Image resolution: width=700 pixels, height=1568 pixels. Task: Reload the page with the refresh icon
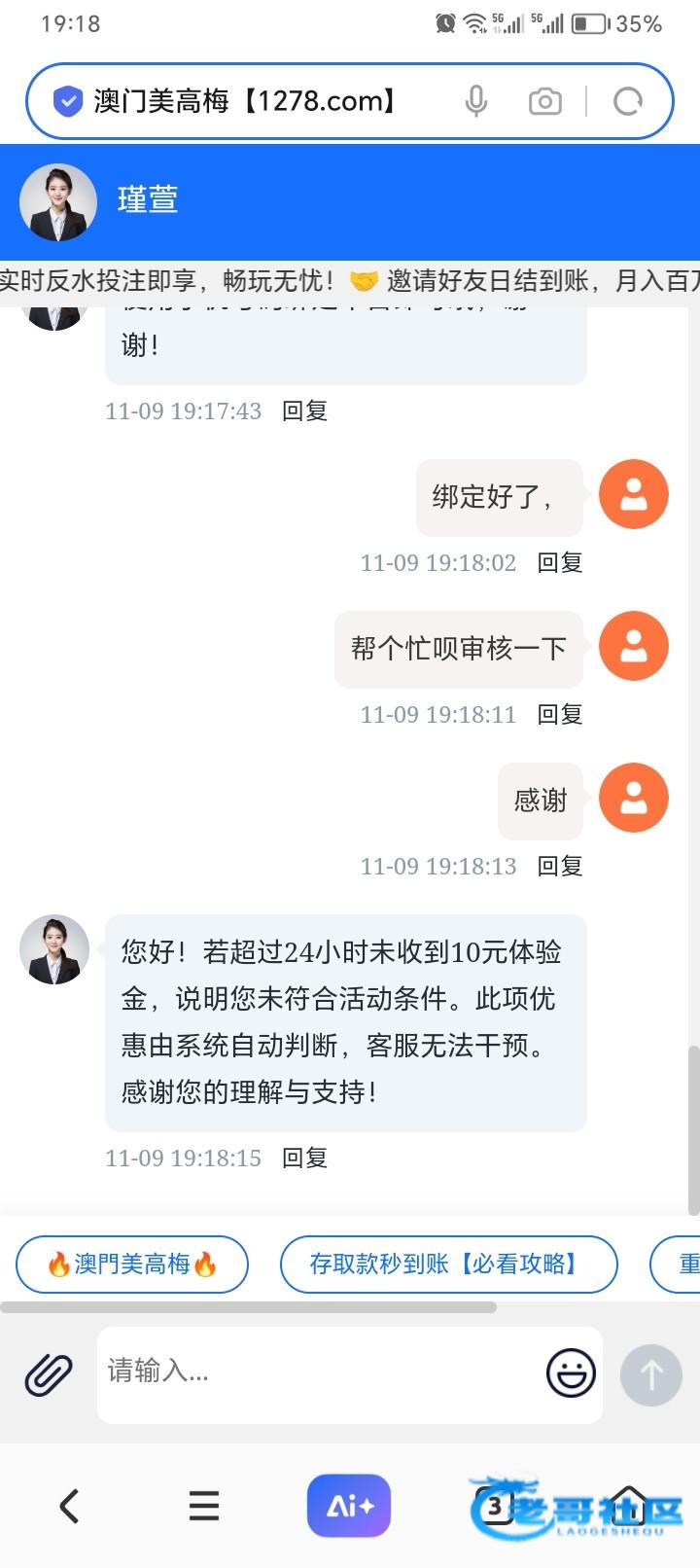click(x=628, y=101)
